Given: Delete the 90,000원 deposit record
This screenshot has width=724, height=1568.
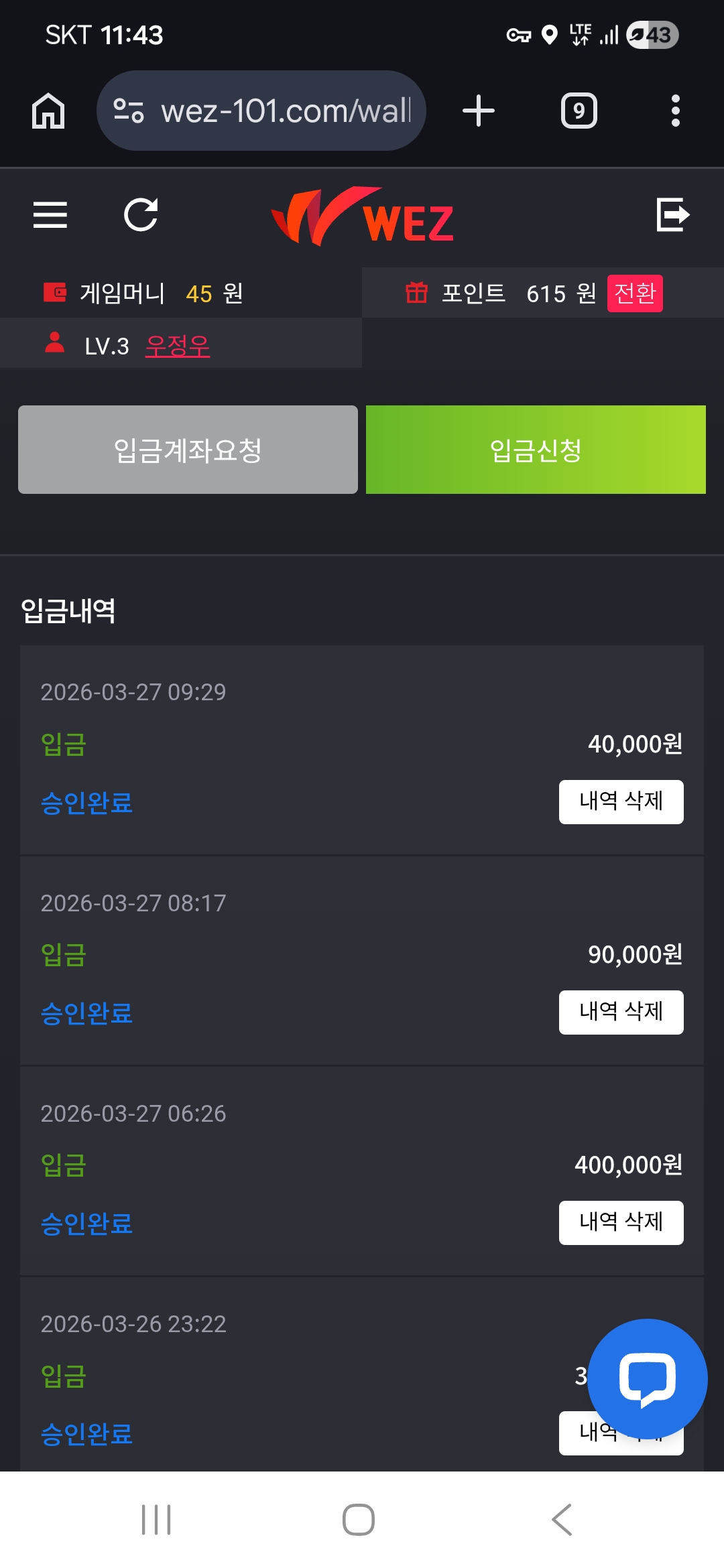Looking at the screenshot, I should coord(621,1012).
